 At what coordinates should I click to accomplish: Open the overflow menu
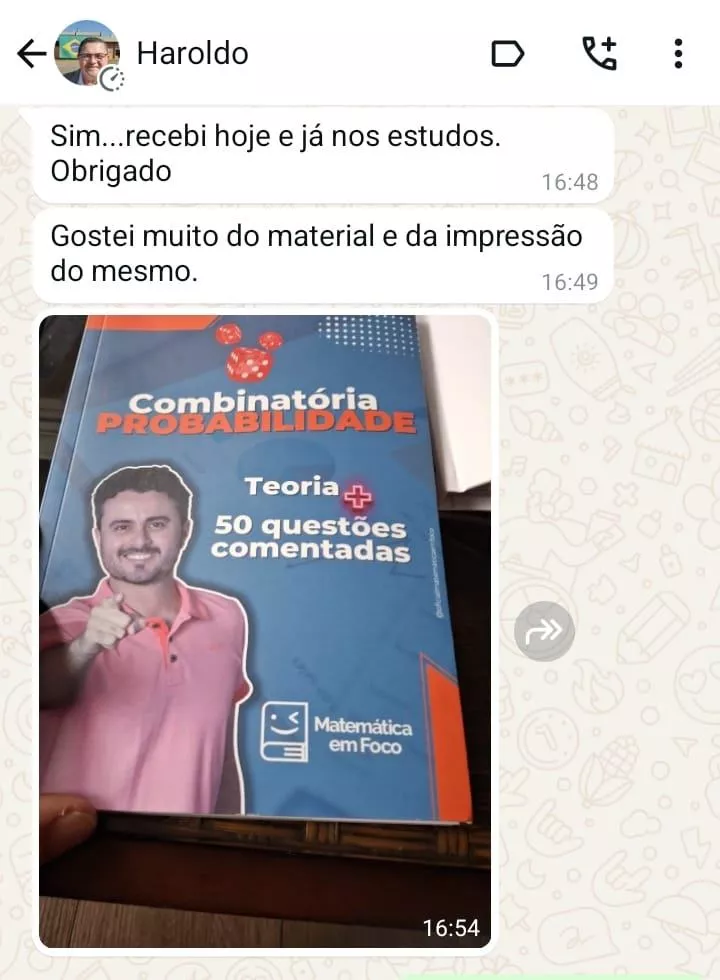[x=678, y=53]
